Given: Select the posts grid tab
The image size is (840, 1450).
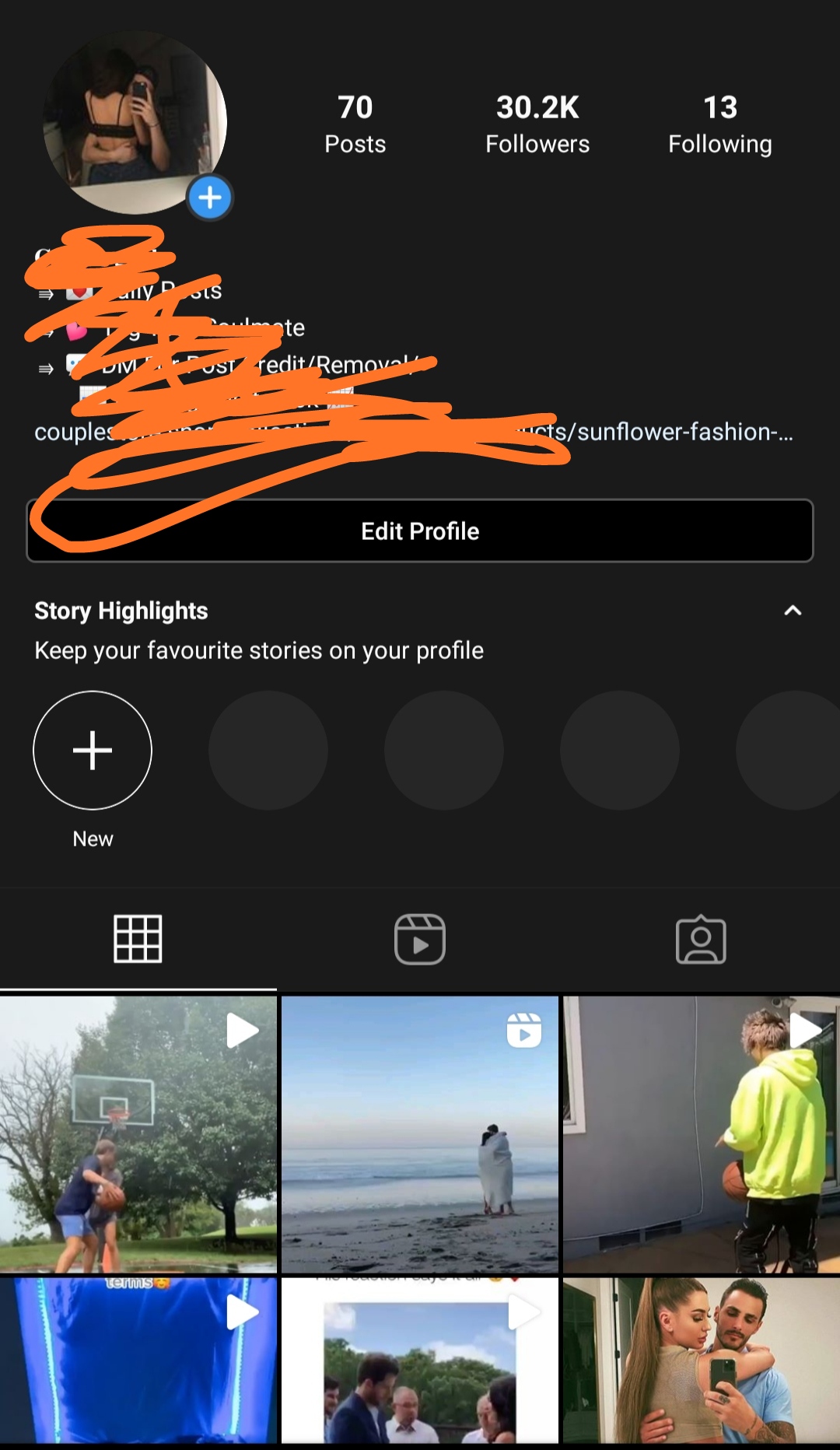Looking at the screenshot, I should click(138, 940).
